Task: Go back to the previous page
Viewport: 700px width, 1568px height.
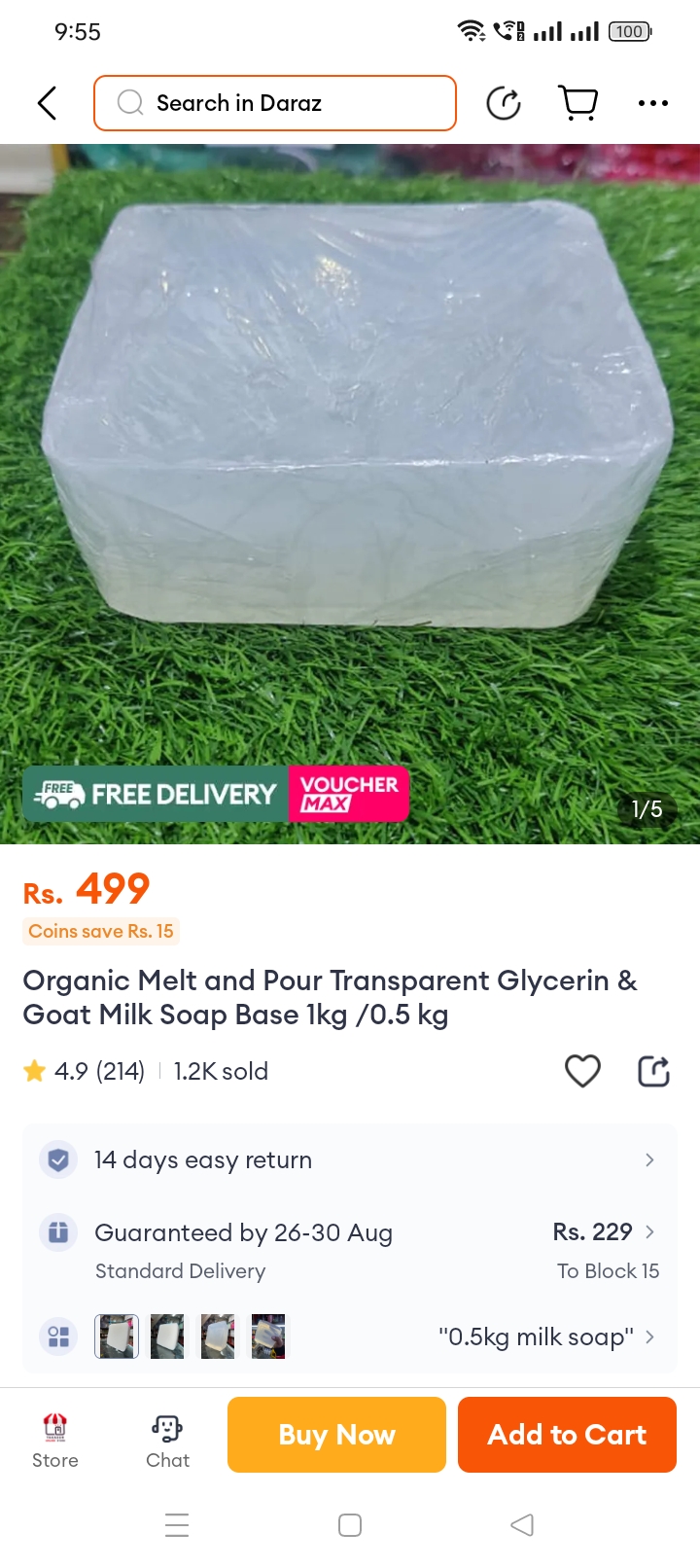Action: [47, 103]
